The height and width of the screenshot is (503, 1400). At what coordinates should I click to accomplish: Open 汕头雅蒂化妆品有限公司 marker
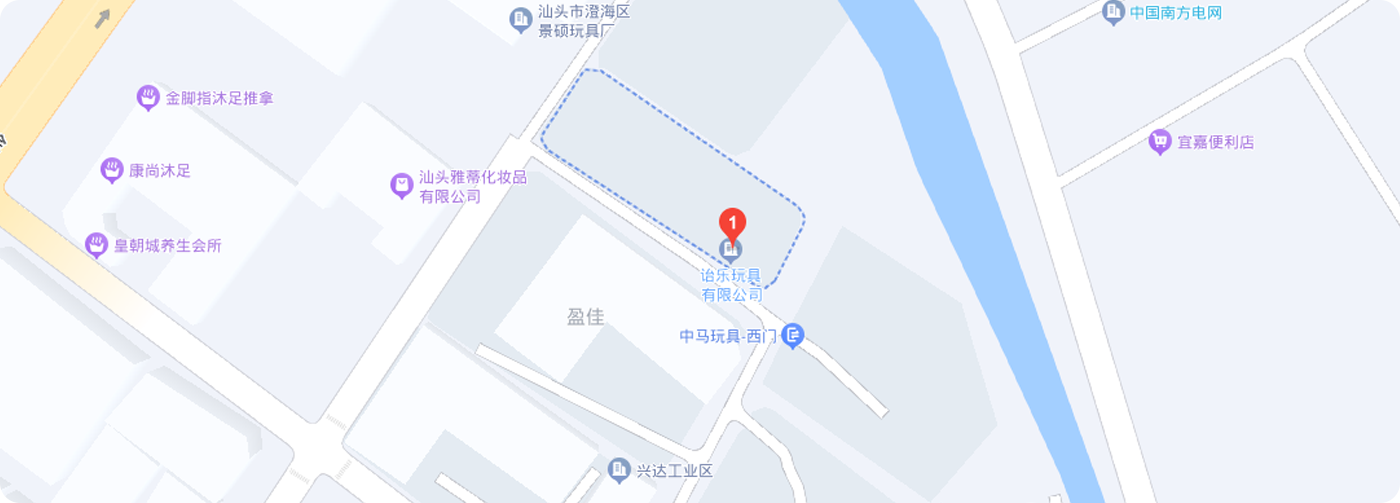point(401,186)
